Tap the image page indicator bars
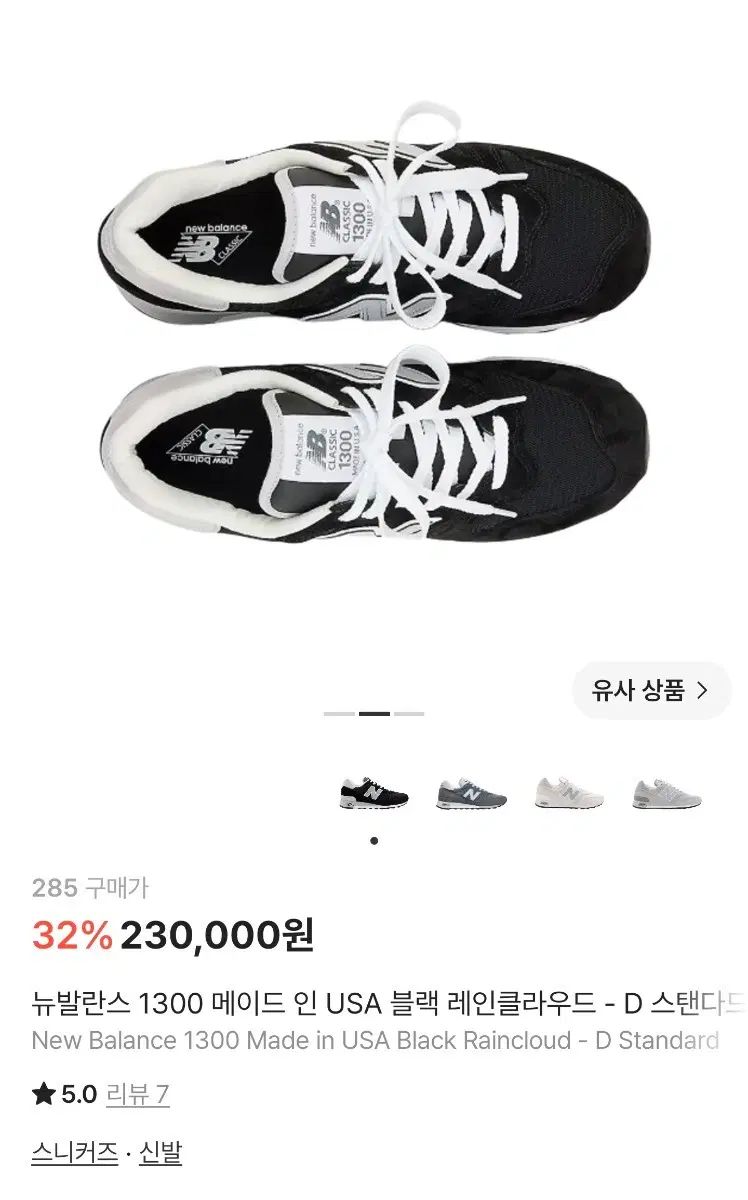 tap(374, 714)
